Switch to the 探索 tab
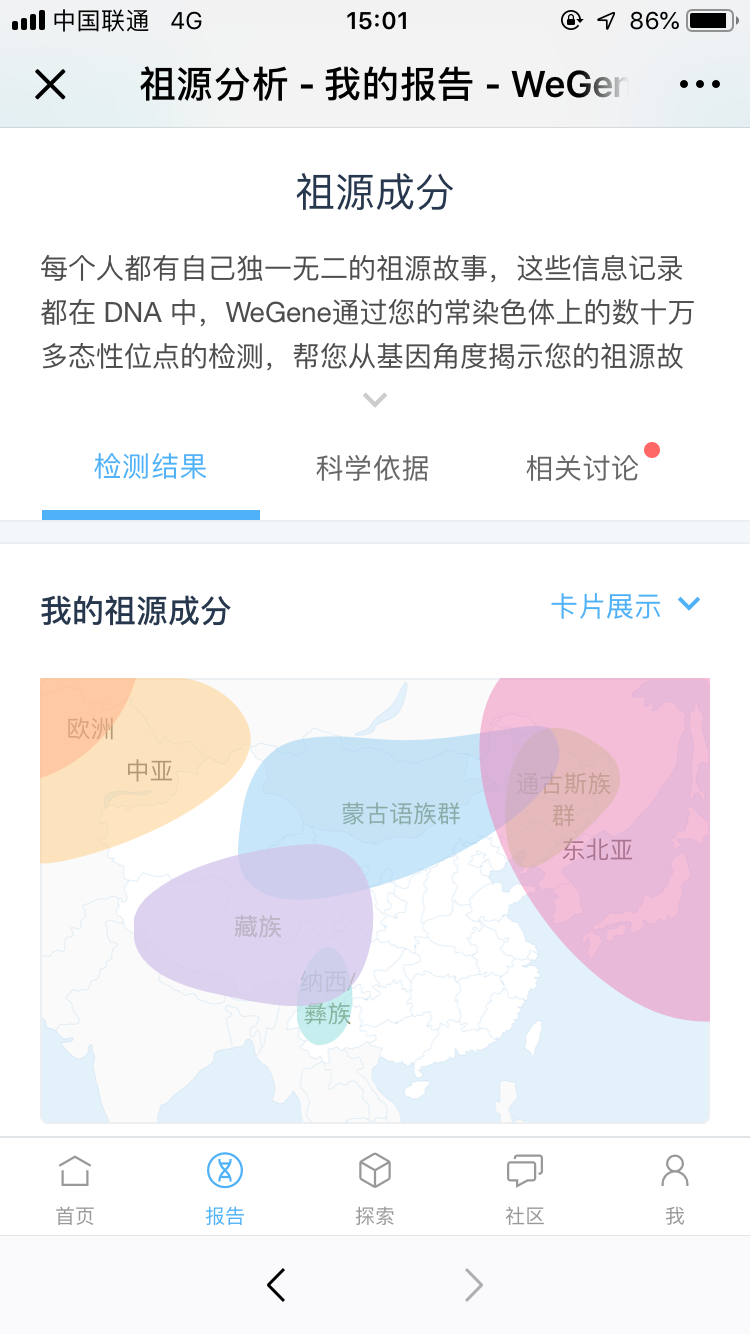The height and width of the screenshot is (1334, 750). (x=375, y=1188)
